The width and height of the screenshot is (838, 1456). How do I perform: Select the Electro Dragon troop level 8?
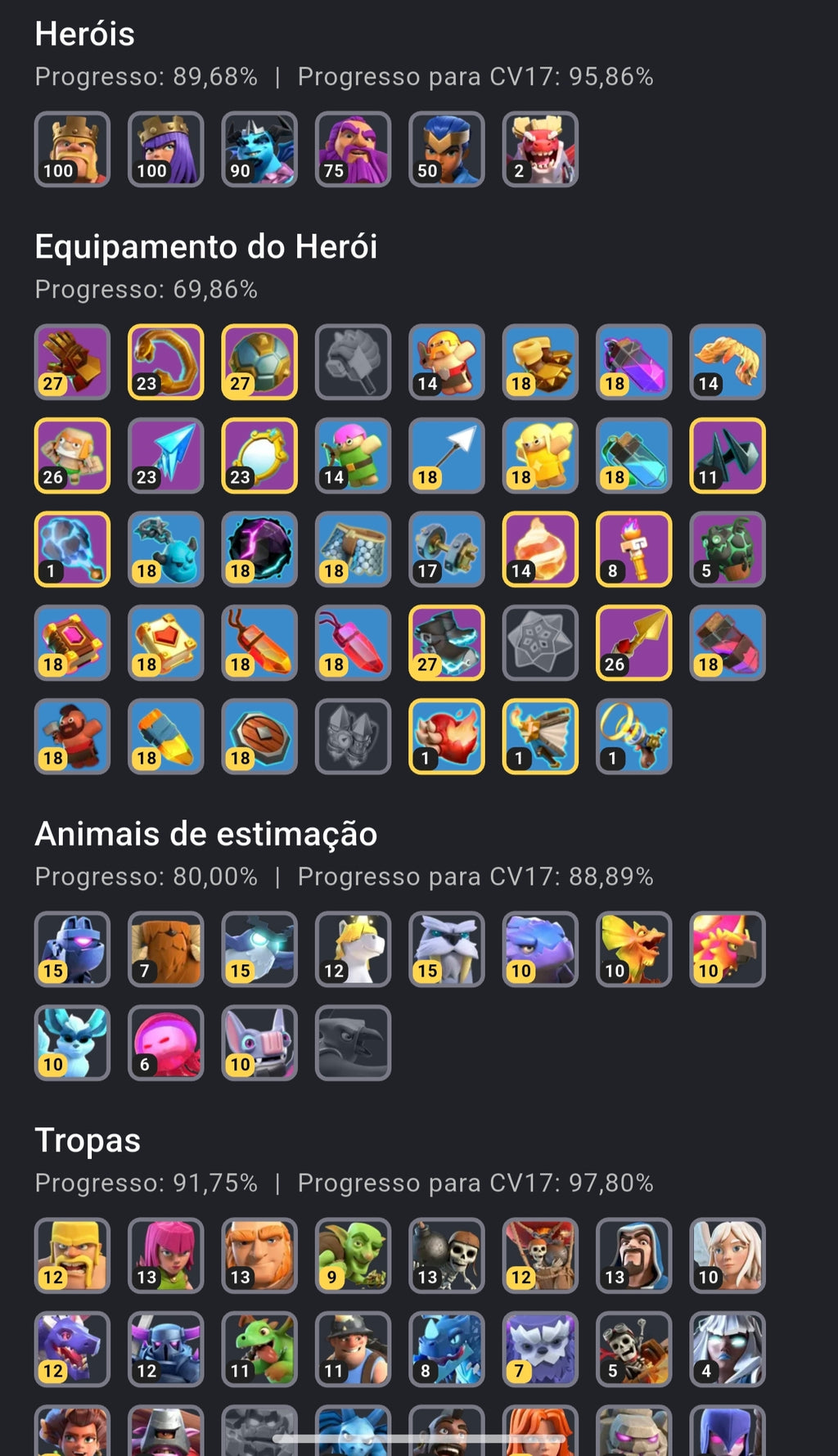coord(447,1349)
